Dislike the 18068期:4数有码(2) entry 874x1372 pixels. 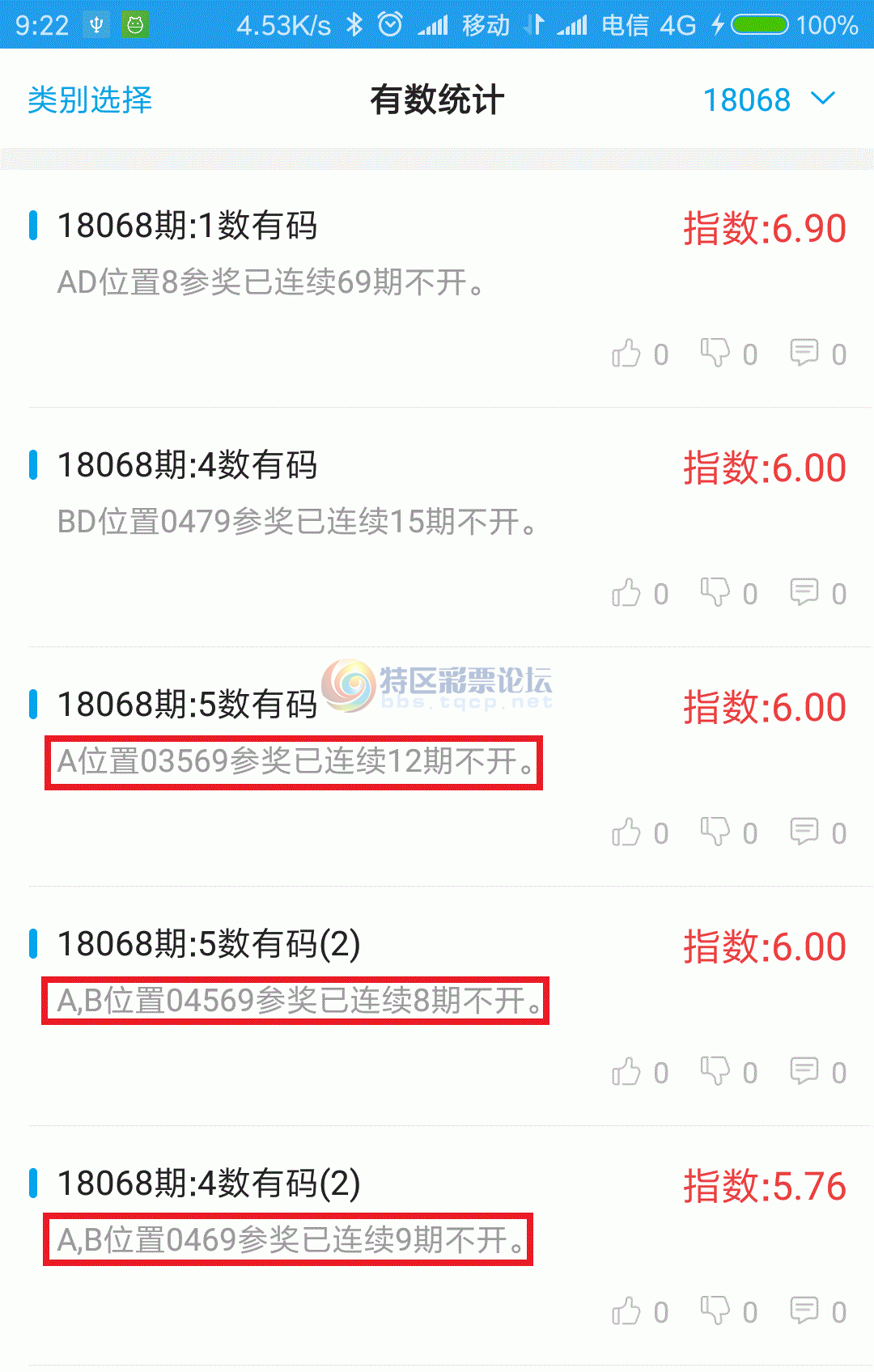[715, 1311]
